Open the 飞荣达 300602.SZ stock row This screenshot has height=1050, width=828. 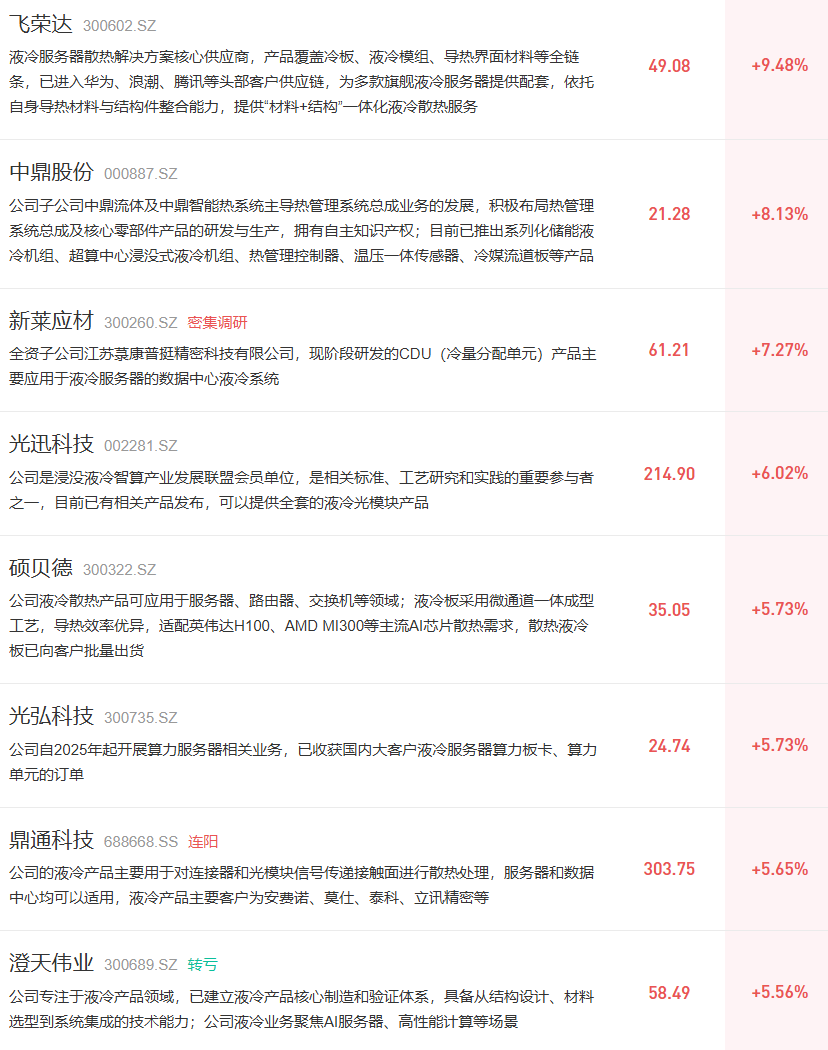coord(414,70)
